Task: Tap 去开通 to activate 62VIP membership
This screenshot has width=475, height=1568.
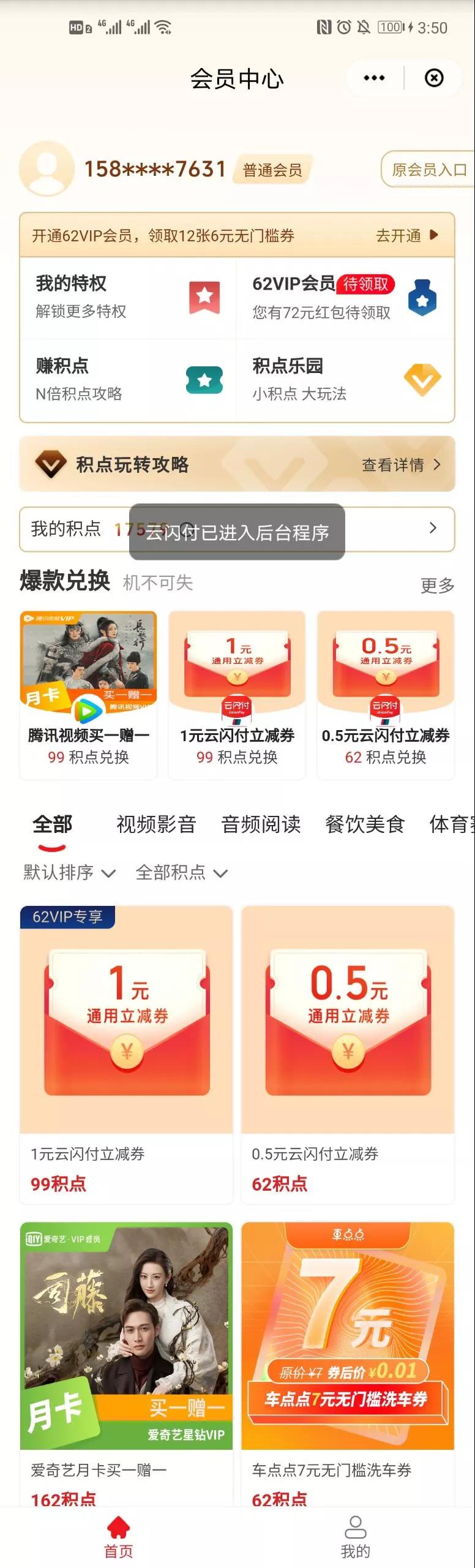Action: (x=406, y=235)
